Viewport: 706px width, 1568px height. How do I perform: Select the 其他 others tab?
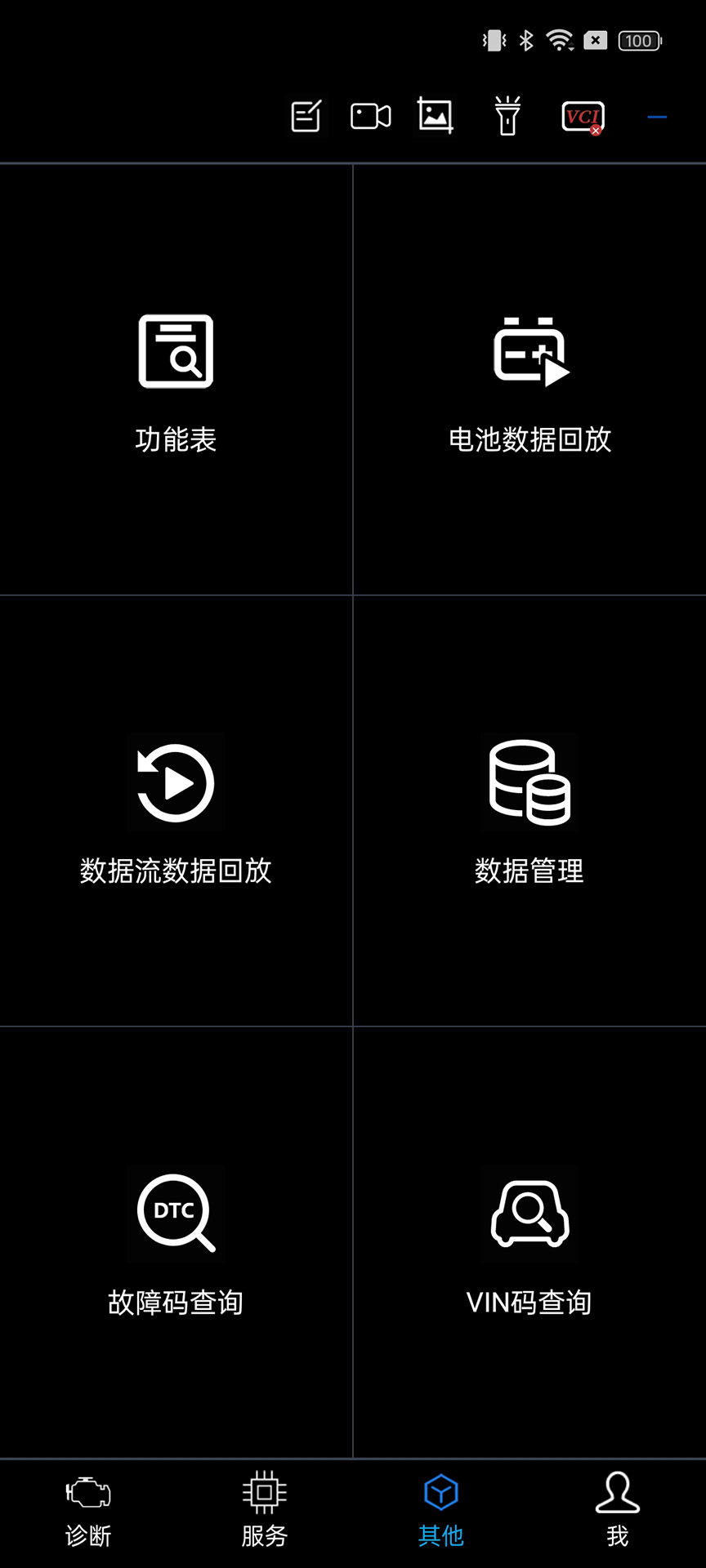tap(441, 1511)
